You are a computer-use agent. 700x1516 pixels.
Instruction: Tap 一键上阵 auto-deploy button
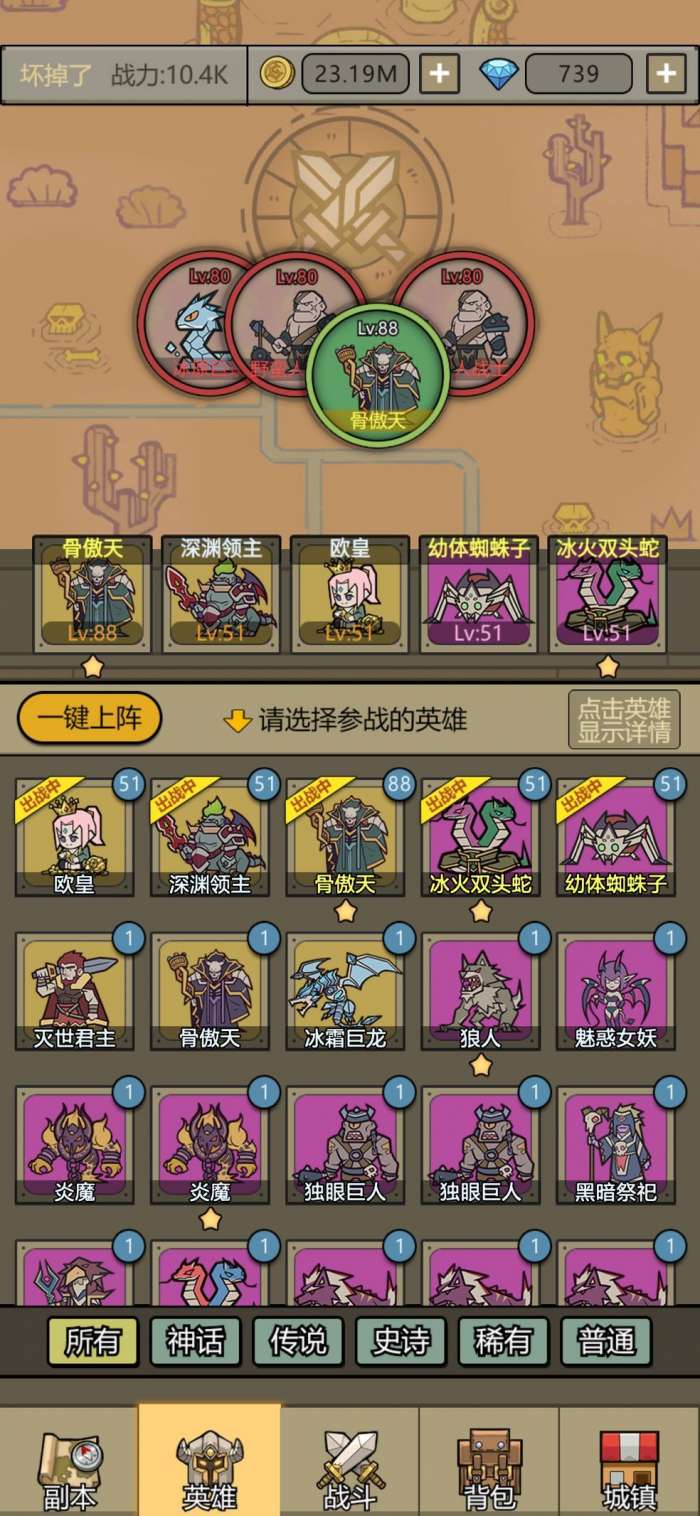pyautogui.click(x=89, y=718)
